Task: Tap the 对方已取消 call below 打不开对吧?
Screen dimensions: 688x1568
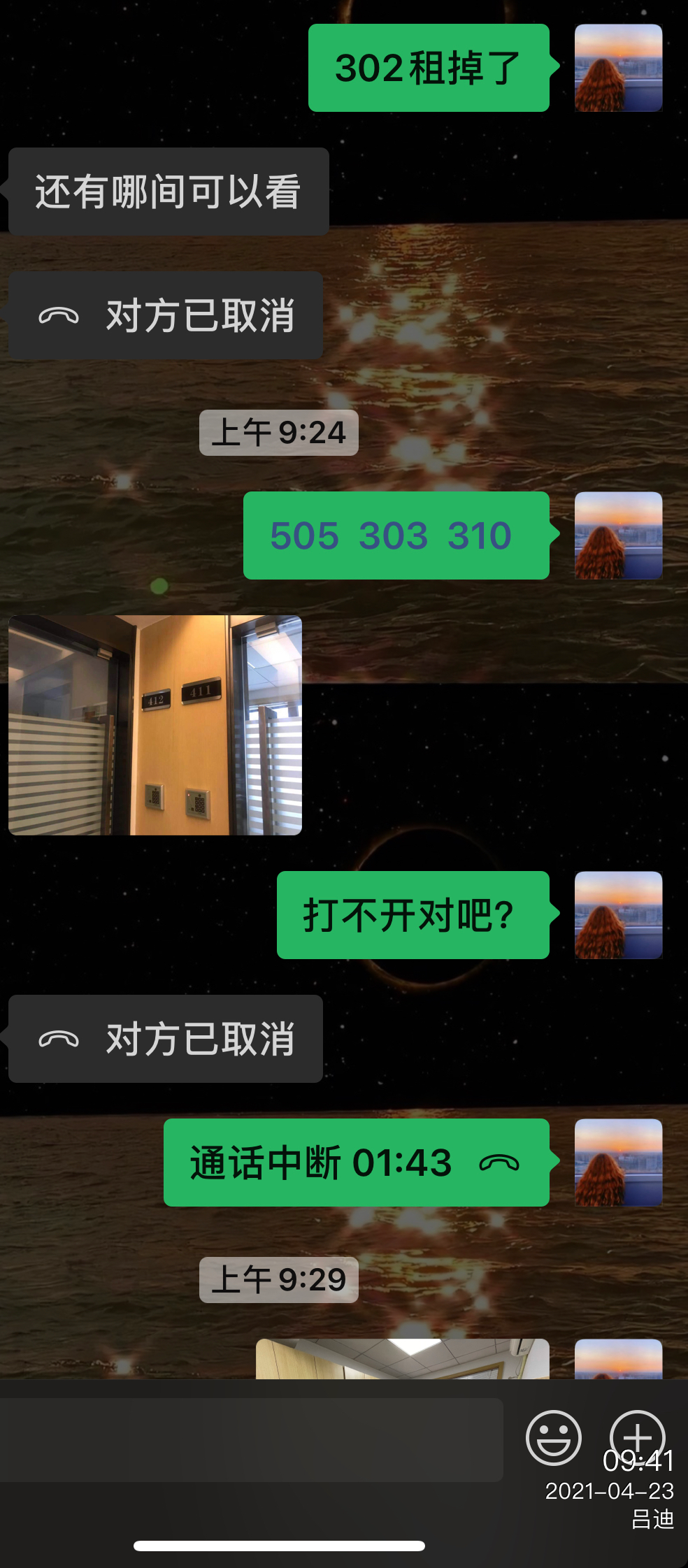Action: click(166, 1039)
